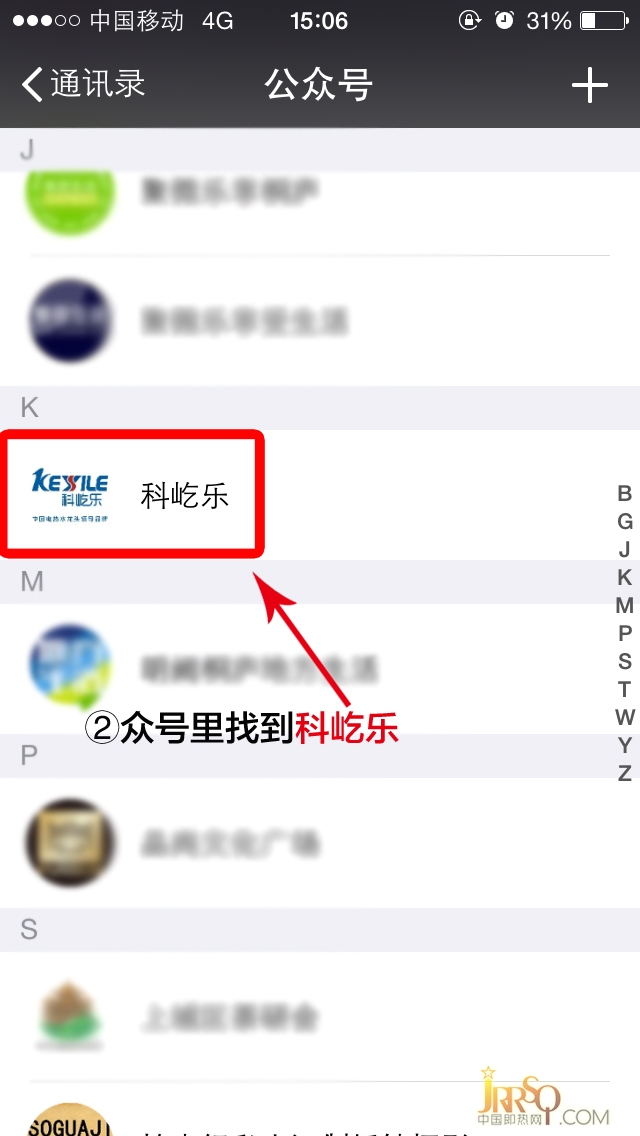The image size is (640, 1136).
Task: Jump to letter Z in index
Action: point(624,773)
